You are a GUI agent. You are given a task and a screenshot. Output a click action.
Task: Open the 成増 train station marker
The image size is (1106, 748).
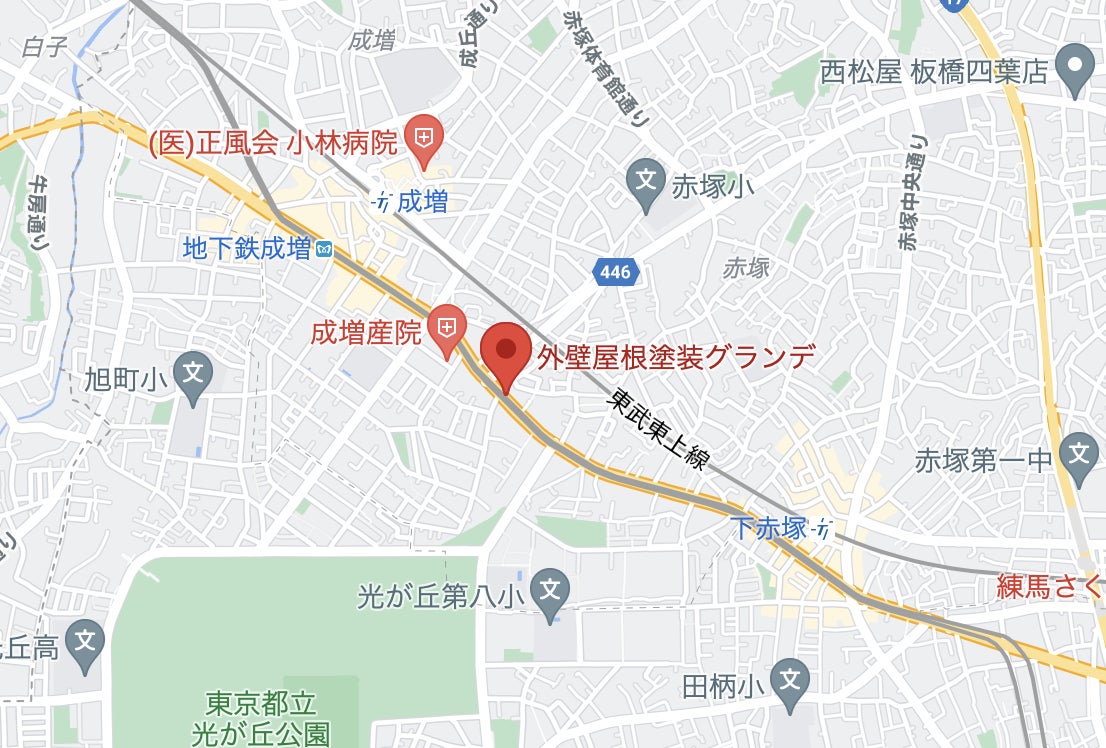381,202
